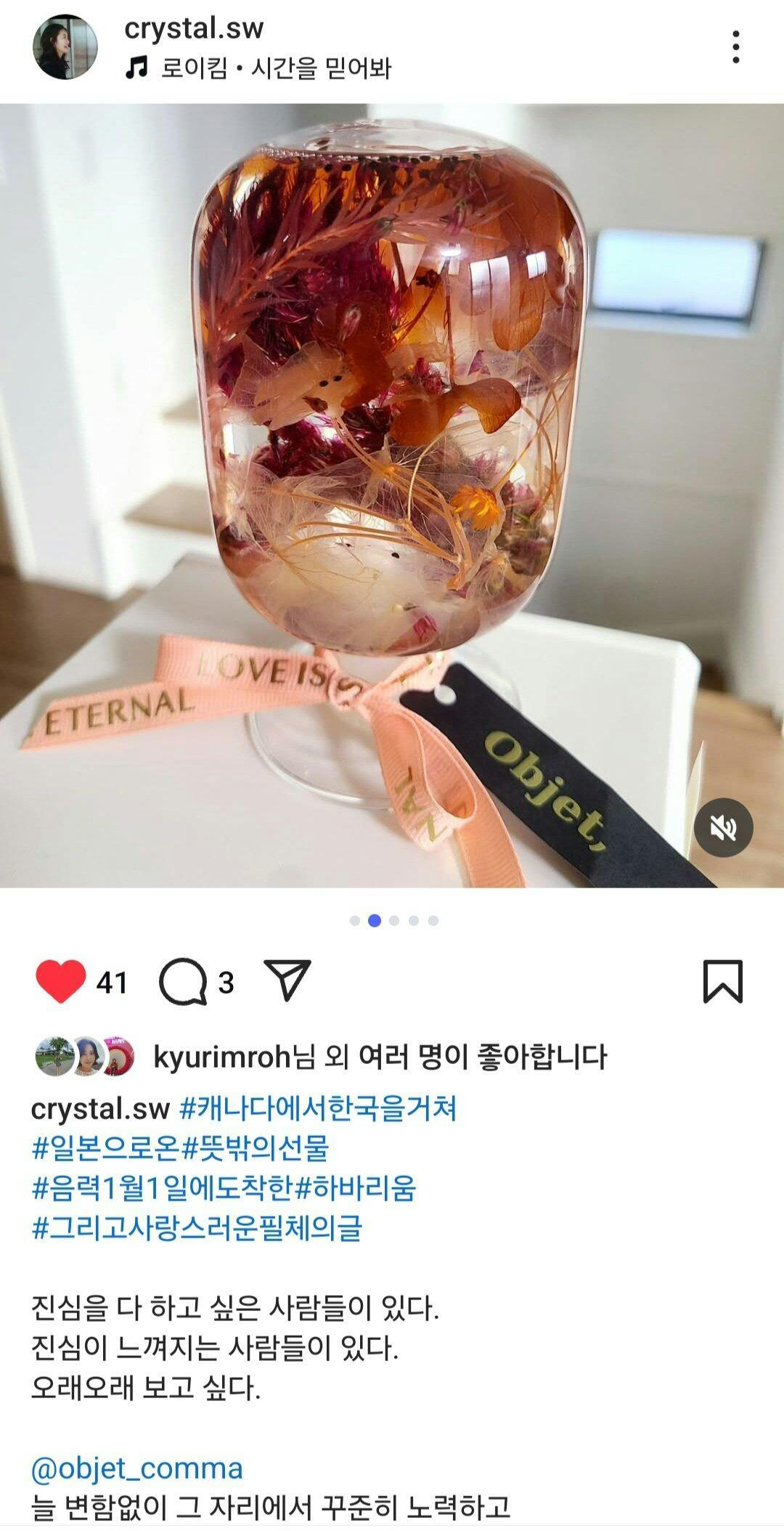Screen dimensions: 784x1531
Task: Open hashtag #뜻밖의선물
Action: pos(255,1148)
